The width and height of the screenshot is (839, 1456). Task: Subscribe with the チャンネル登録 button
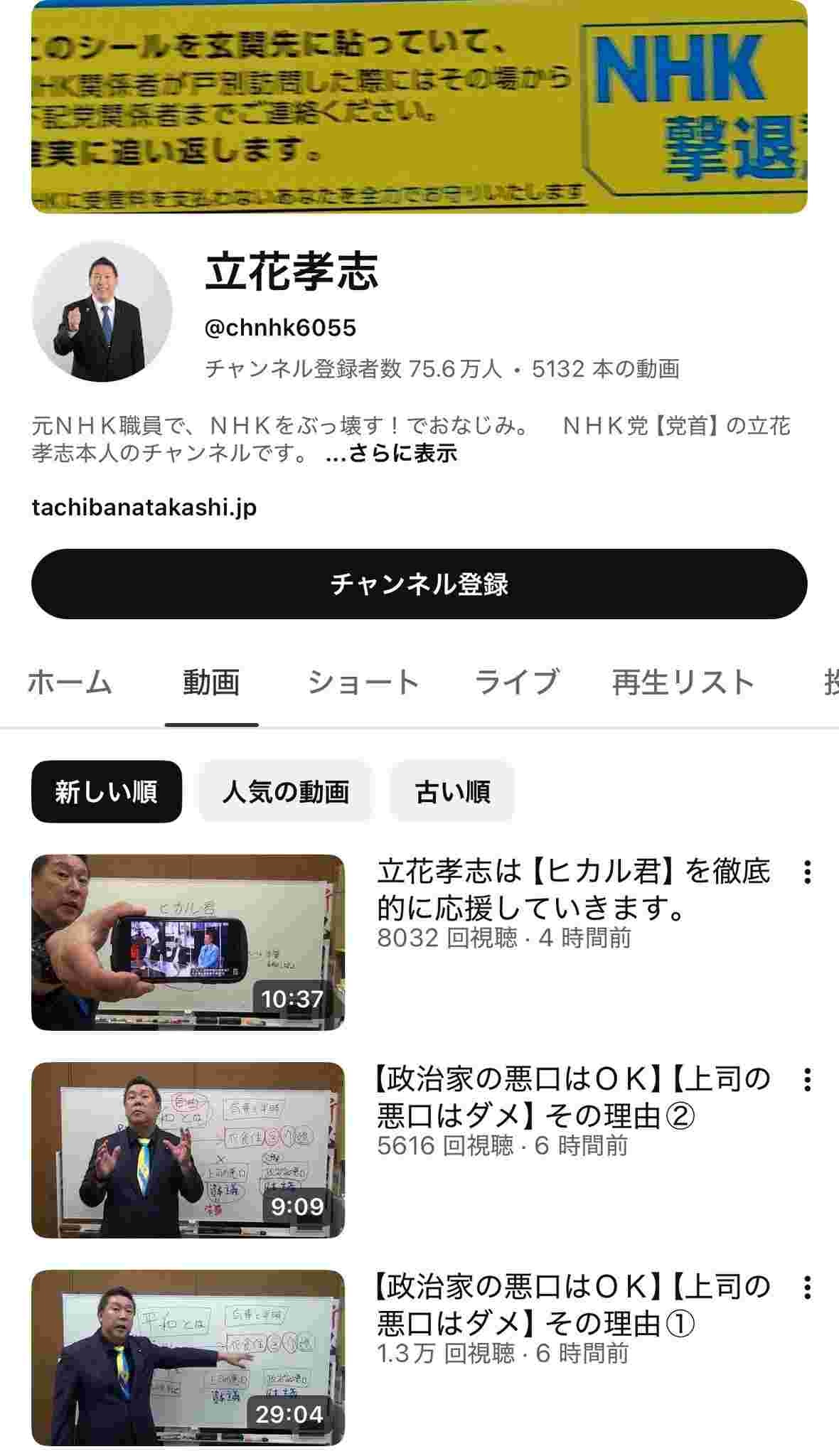pos(419,584)
